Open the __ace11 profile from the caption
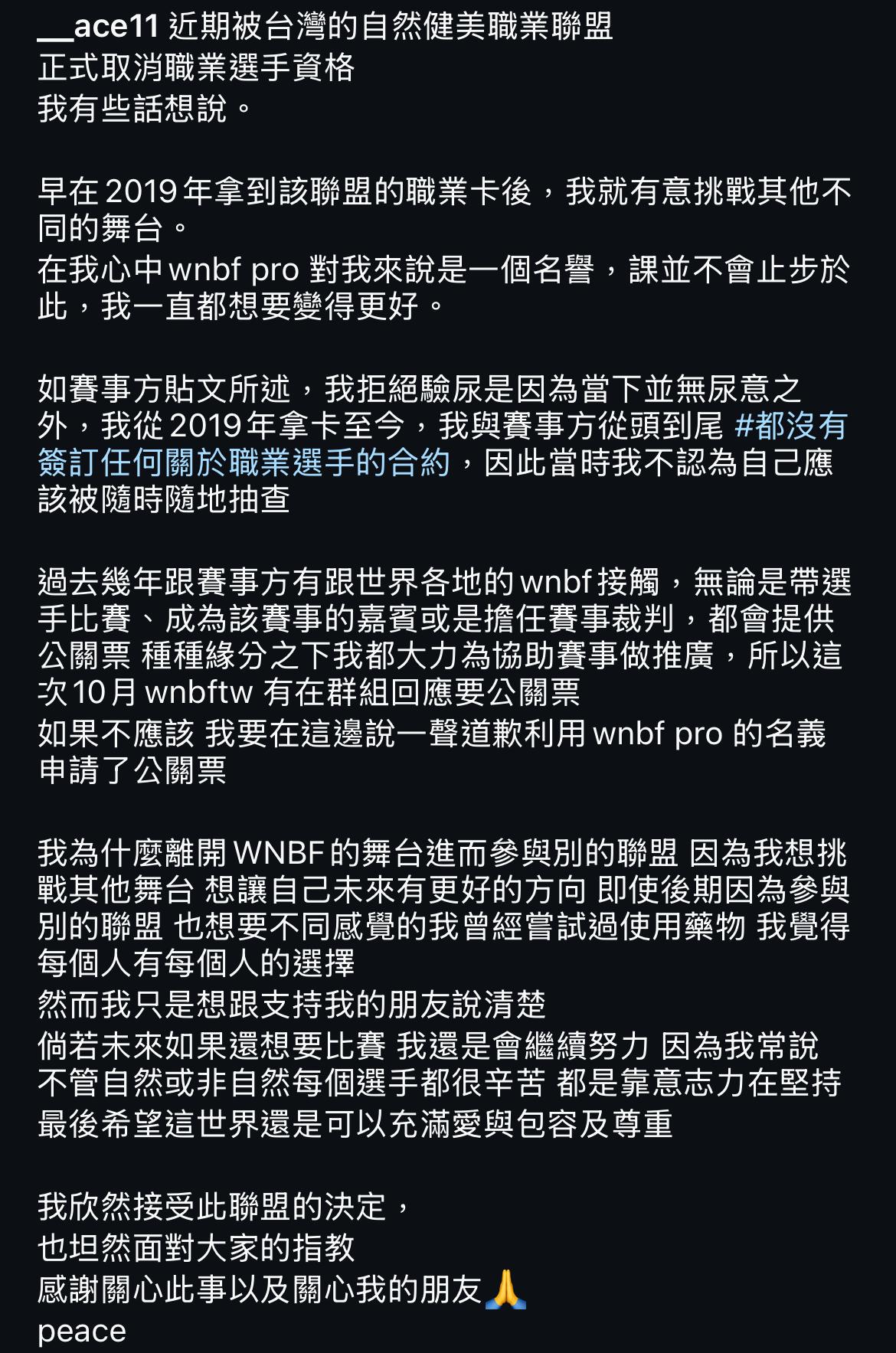 pyautogui.click(x=97, y=28)
